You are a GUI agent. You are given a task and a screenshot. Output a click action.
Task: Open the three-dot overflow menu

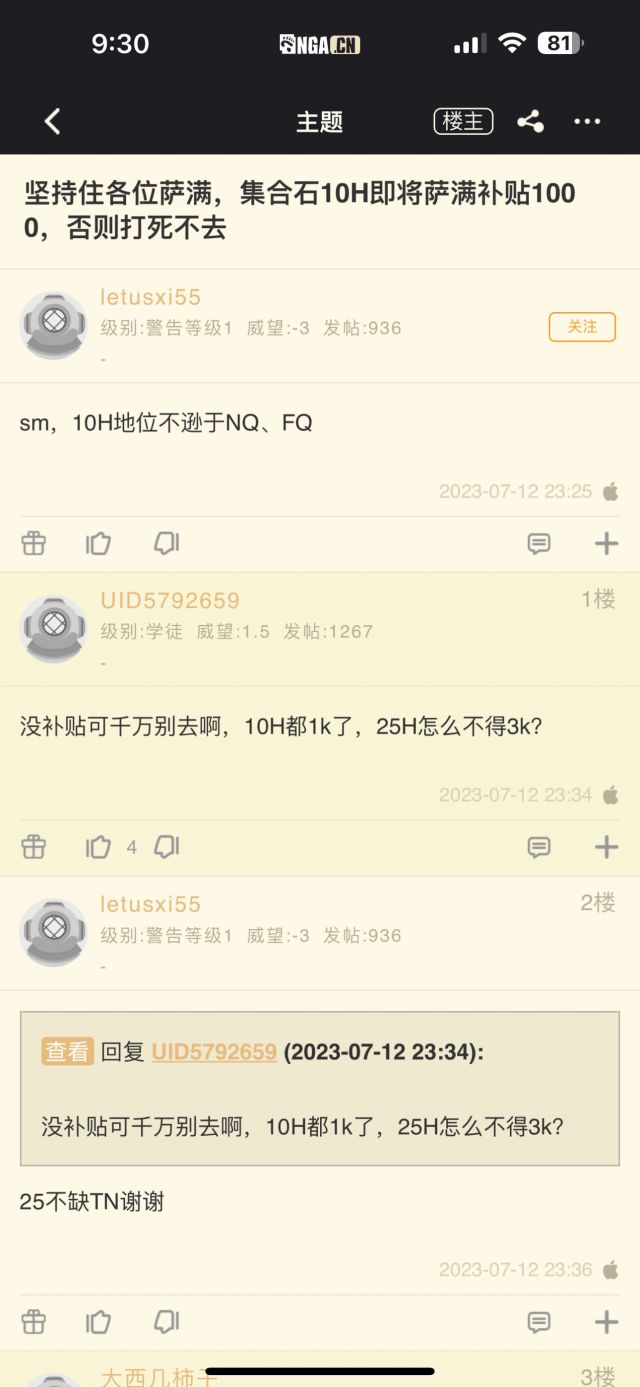(587, 122)
